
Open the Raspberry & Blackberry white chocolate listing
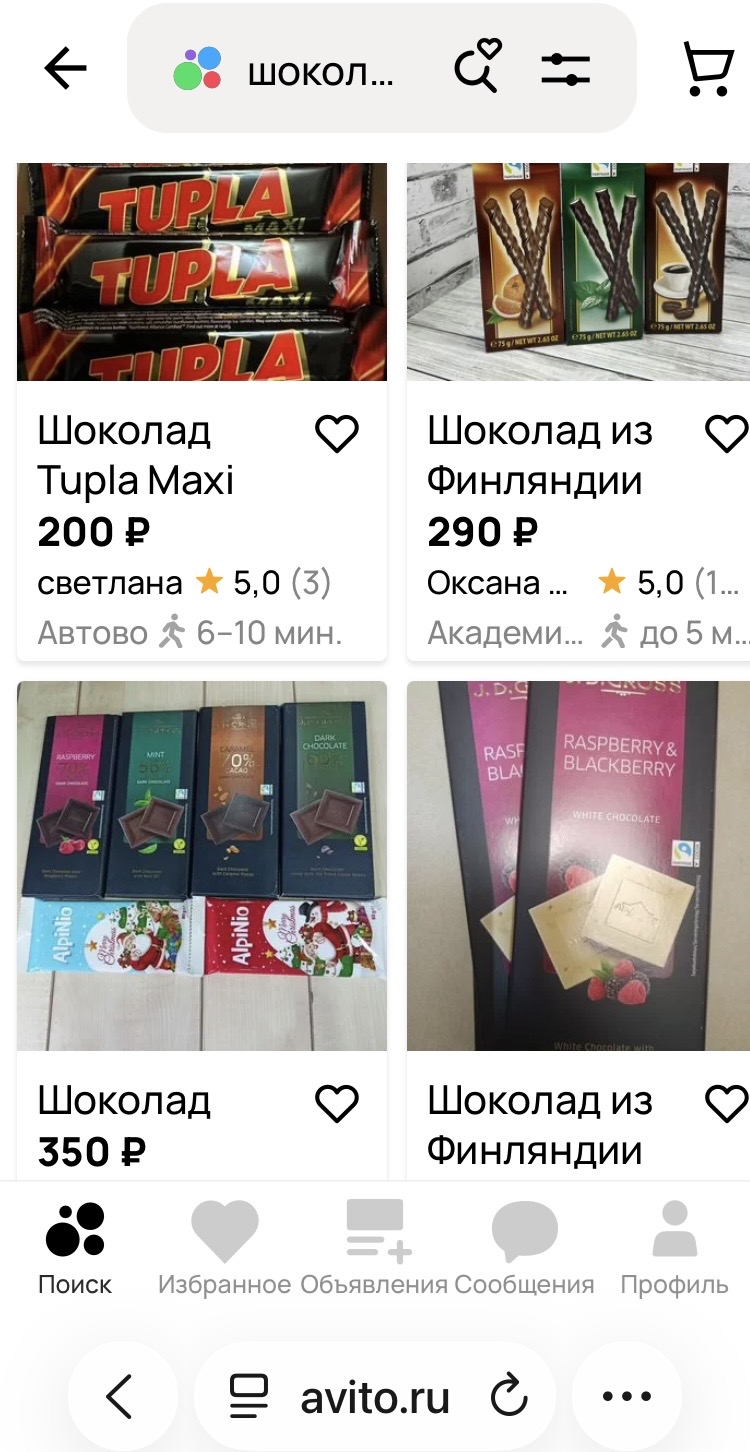click(578, 865)
